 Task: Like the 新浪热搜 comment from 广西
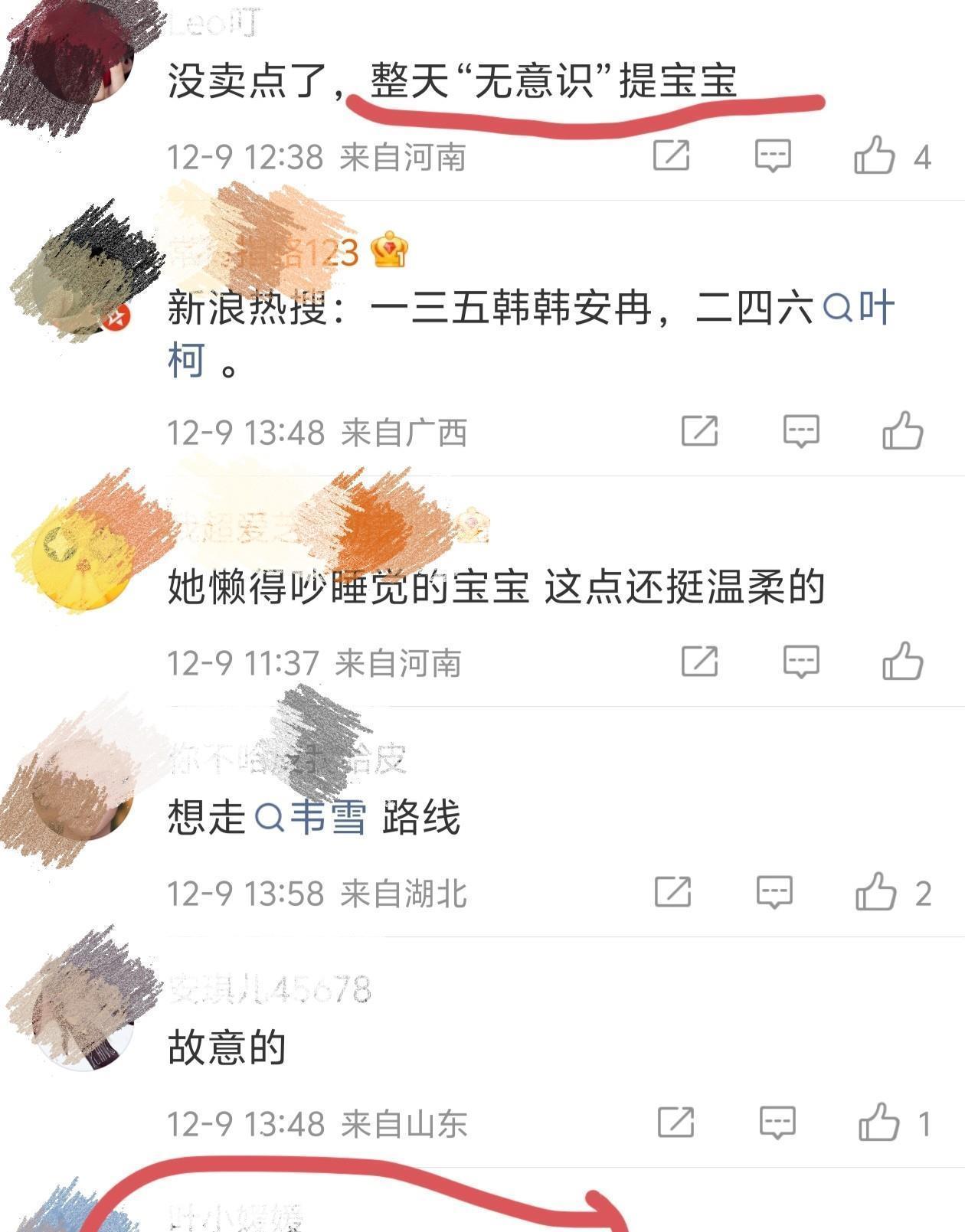903,431
